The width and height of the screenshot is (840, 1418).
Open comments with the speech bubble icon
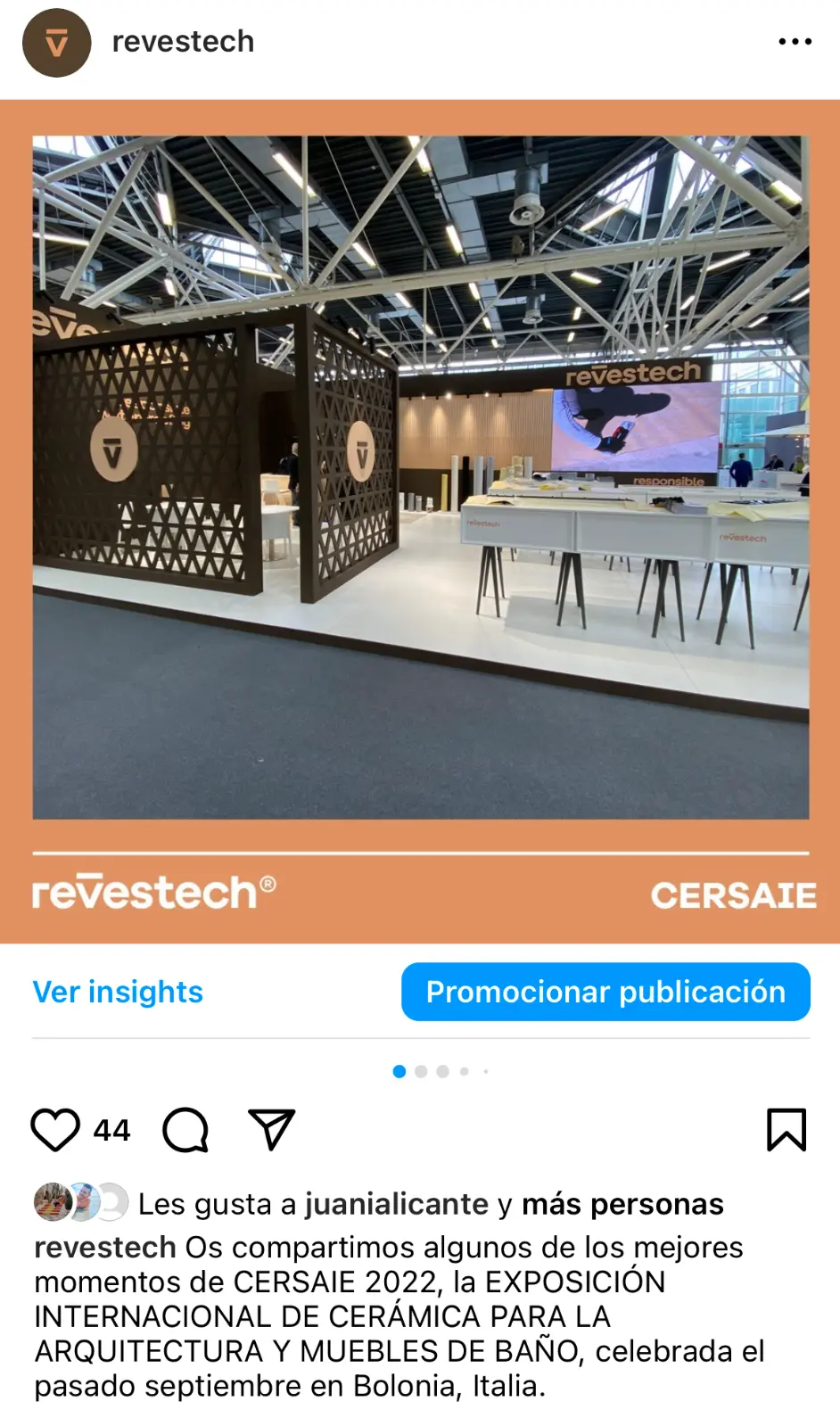[x=185, y=1130]
